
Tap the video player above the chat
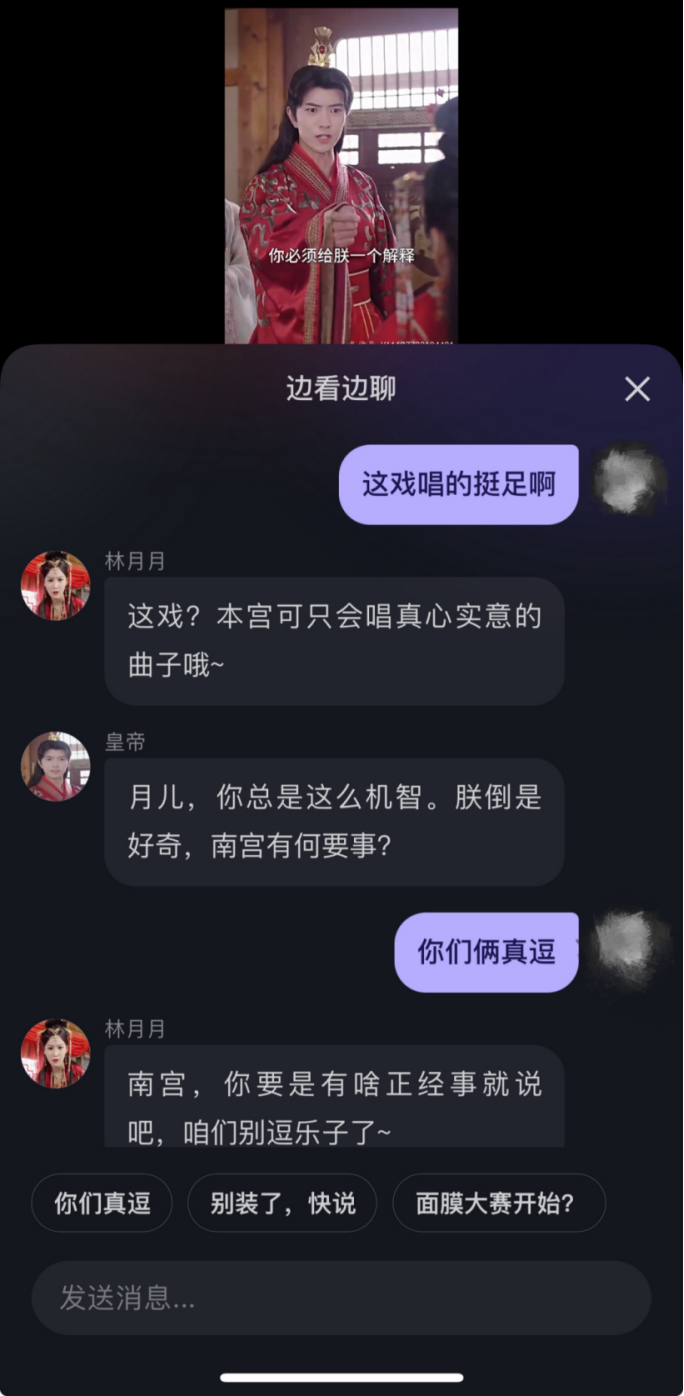[341, 176]
